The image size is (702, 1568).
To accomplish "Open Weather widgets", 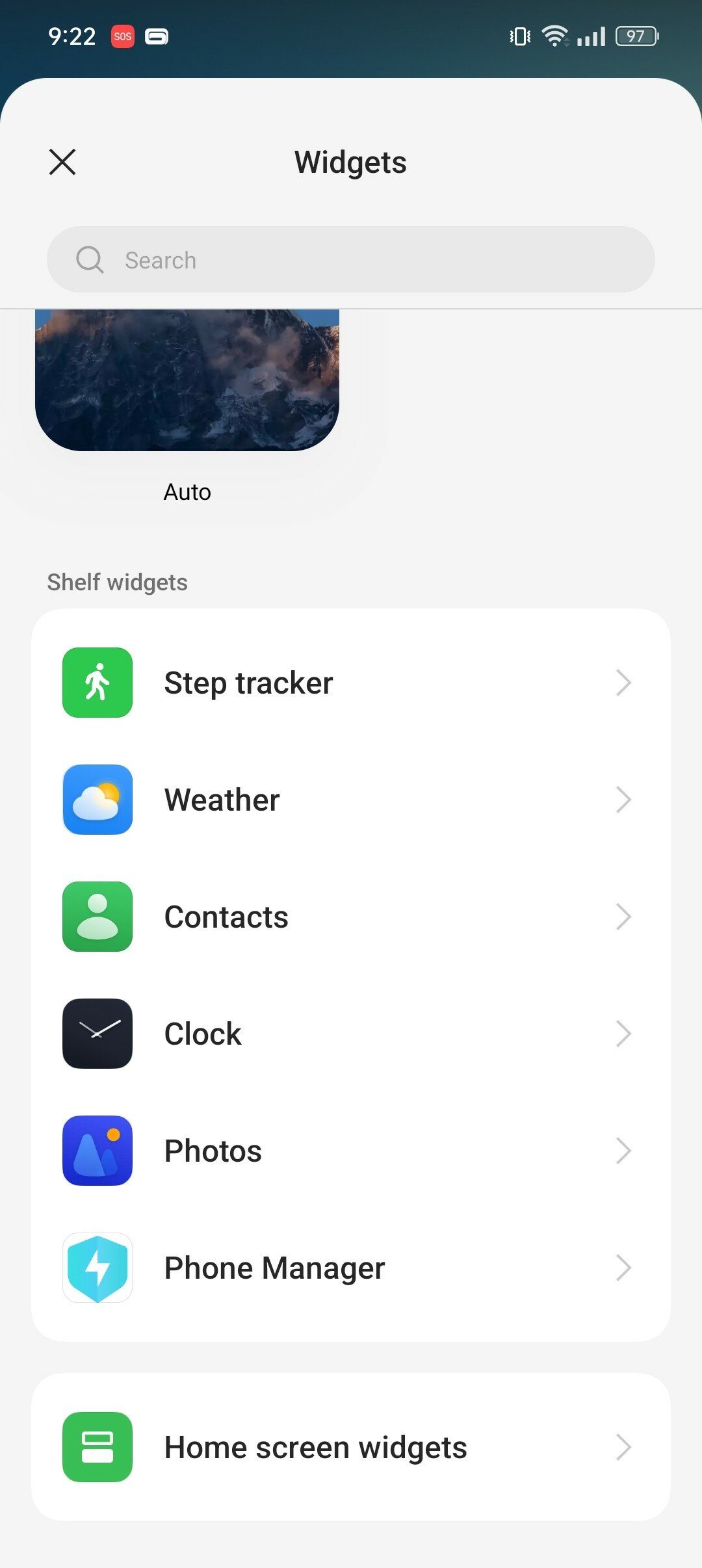I will click(351, 800).
